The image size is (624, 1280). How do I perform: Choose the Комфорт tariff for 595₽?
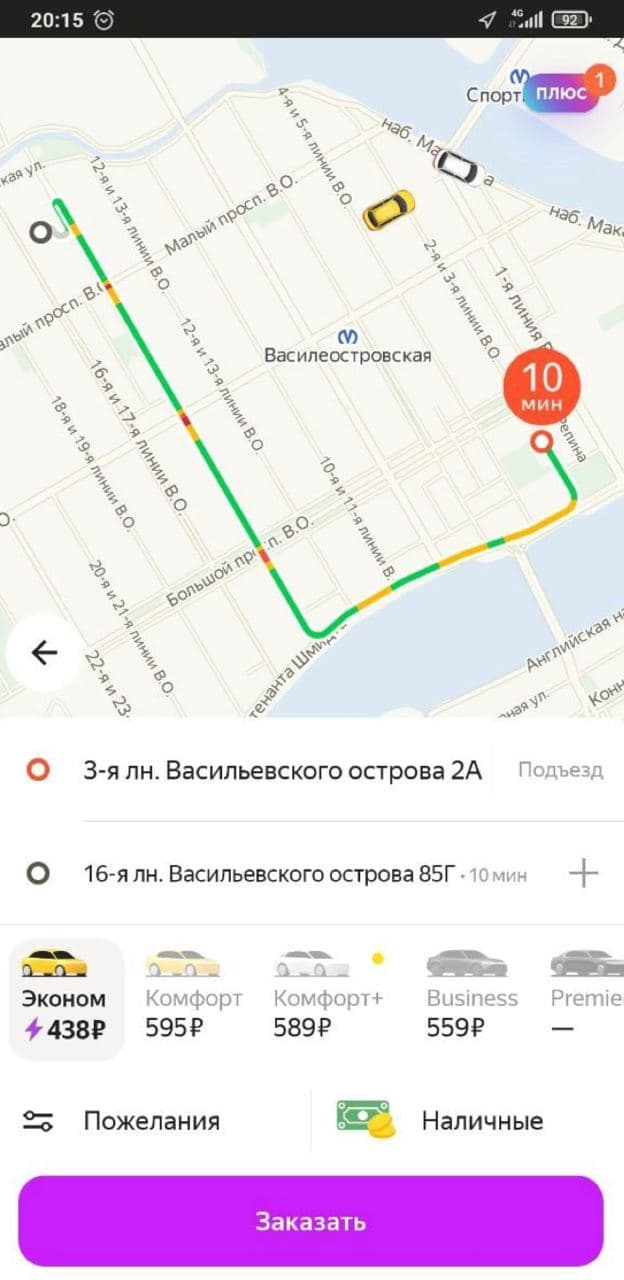click(193, 998)
